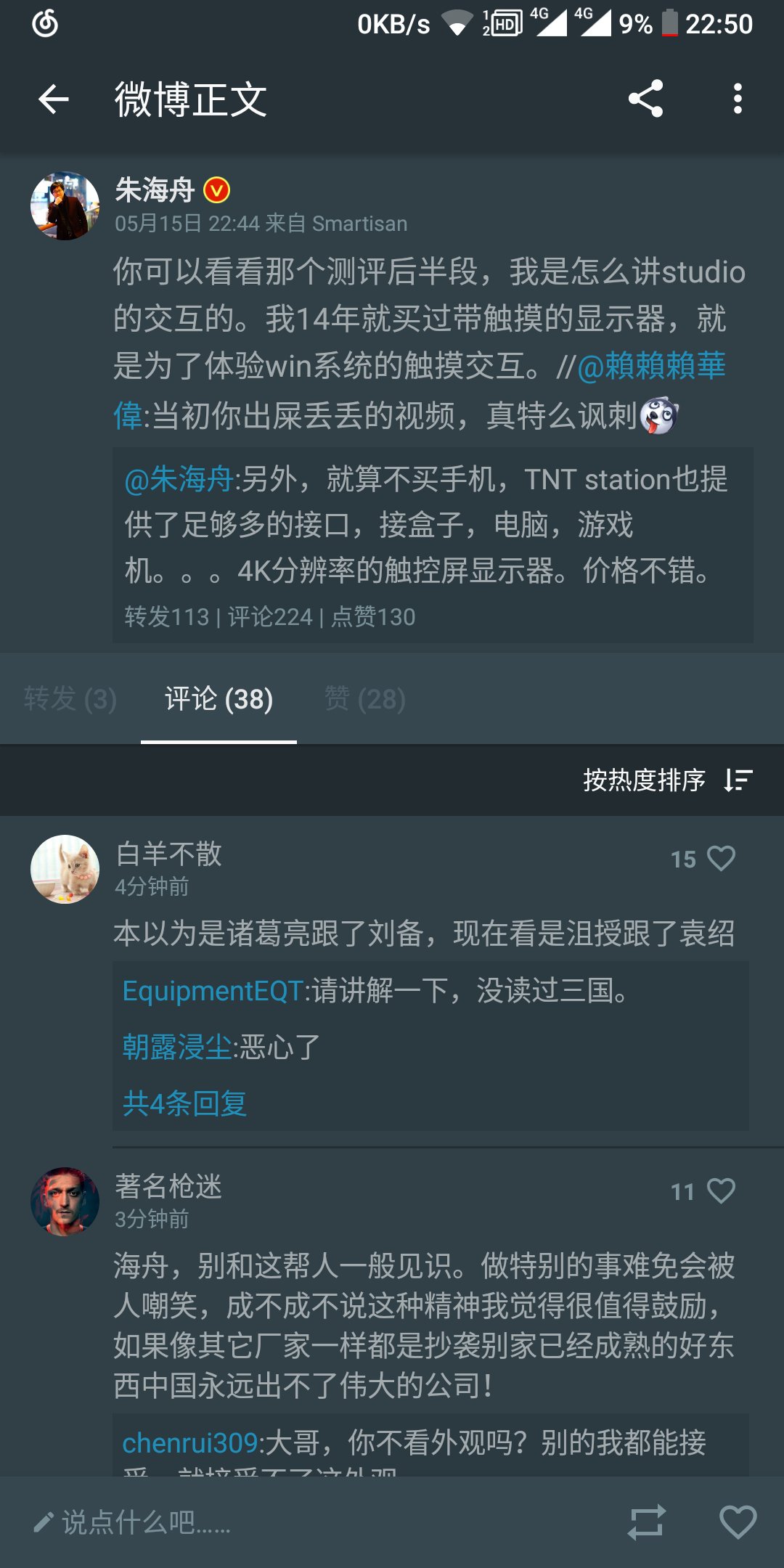This screenshot has width=784, height=1568.
Task: Share this Weibo post
Action: (645, 99)
